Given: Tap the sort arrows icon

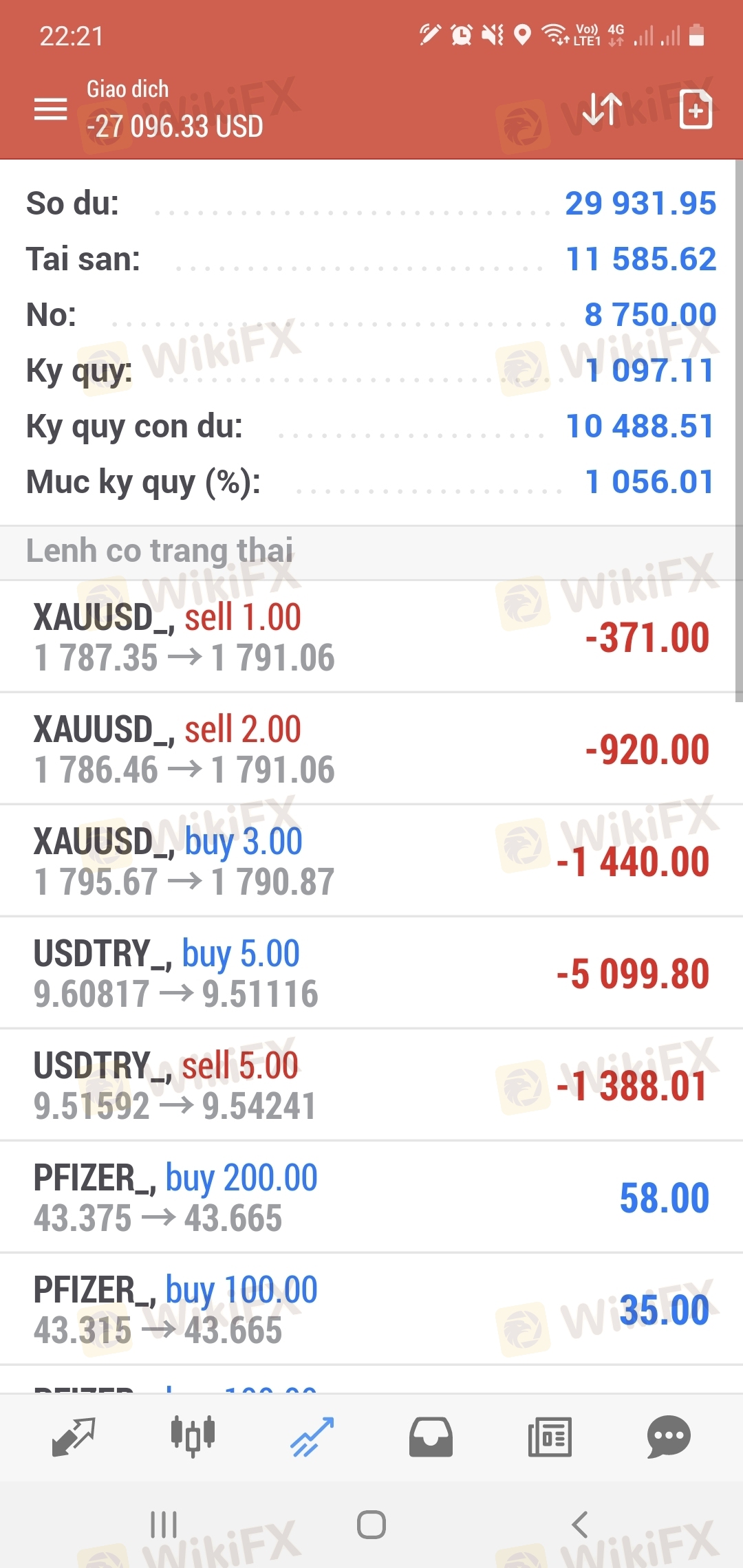Looking at the screenshot, I should 602,109.
